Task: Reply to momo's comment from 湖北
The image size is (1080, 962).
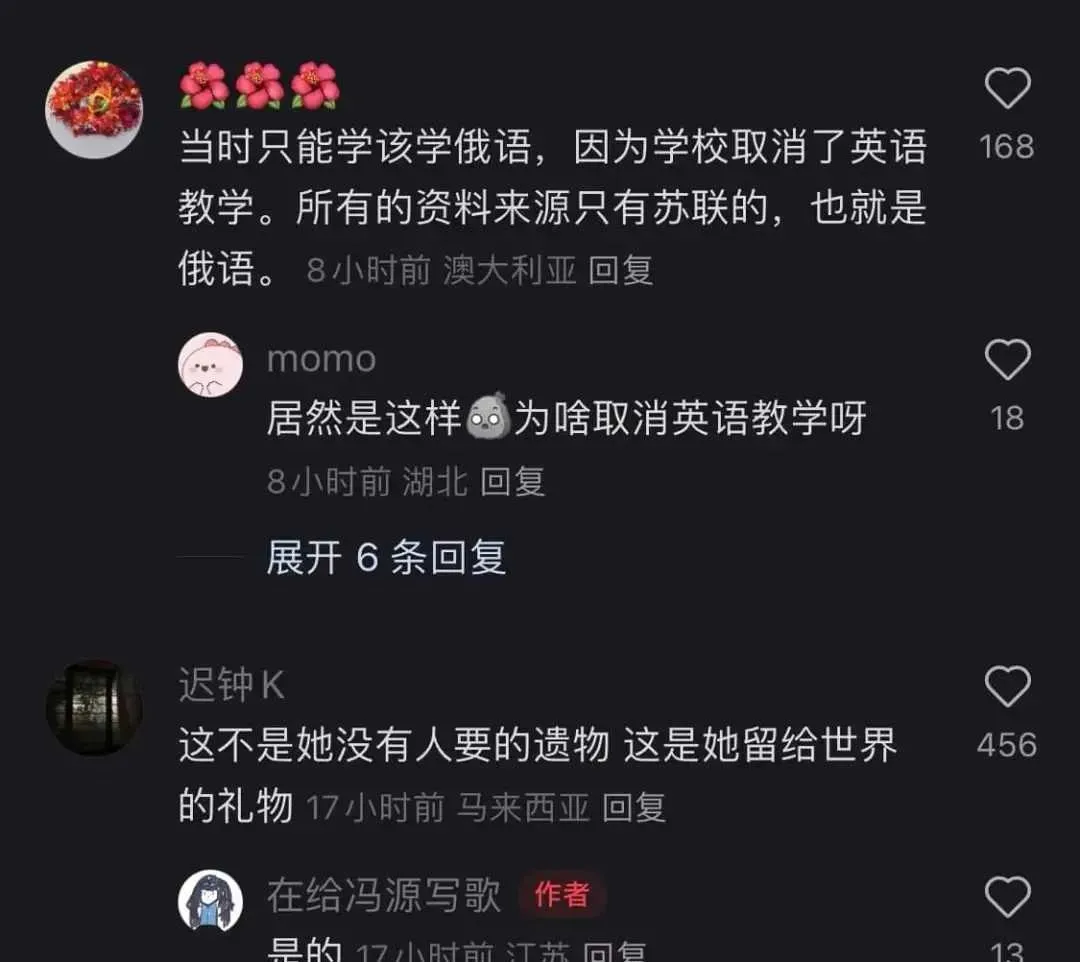Action: point(512,481)
